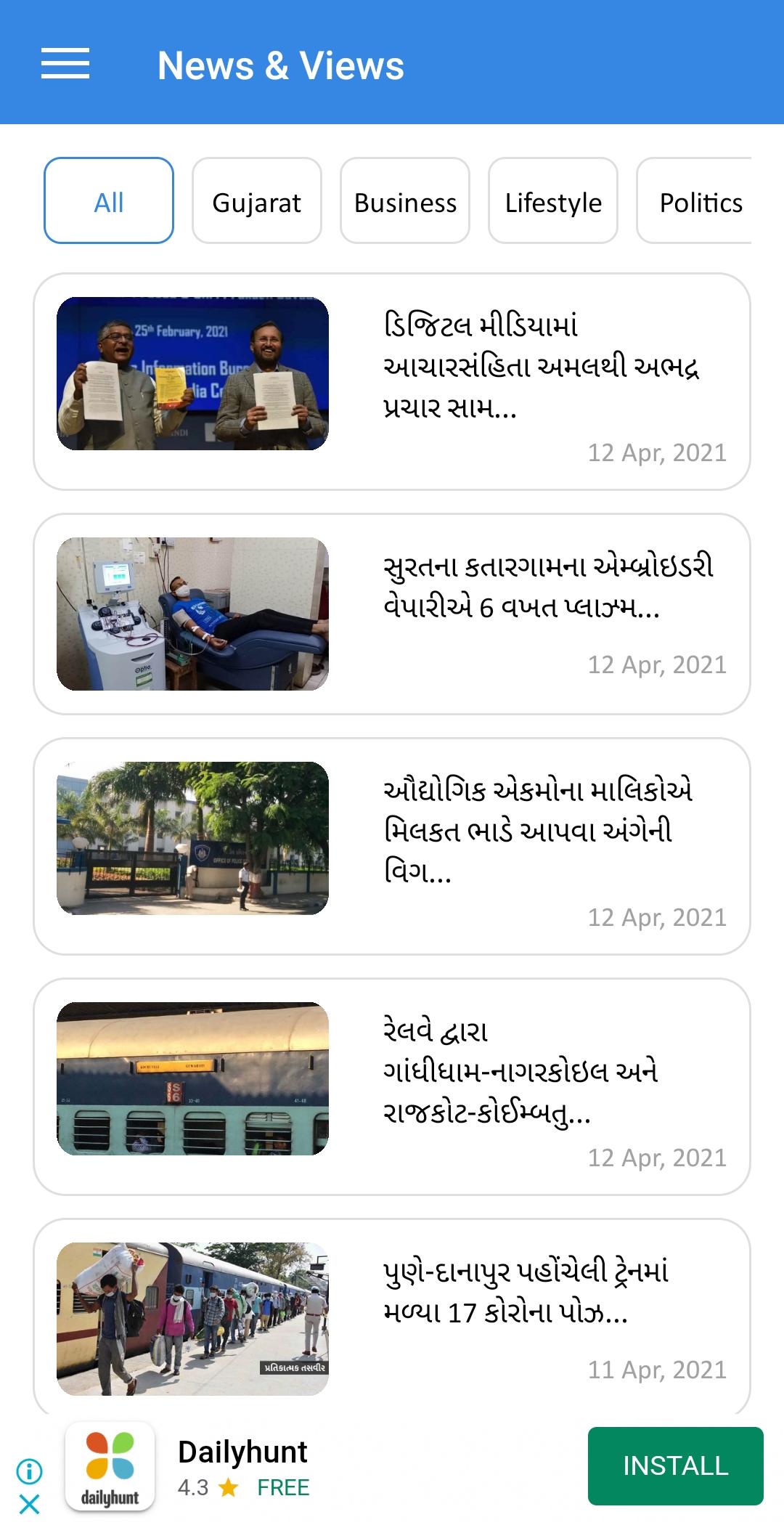This screenshot has height=1525, width=784.
Task: Switch to the Gujarat tab
Action: point(256,200)
